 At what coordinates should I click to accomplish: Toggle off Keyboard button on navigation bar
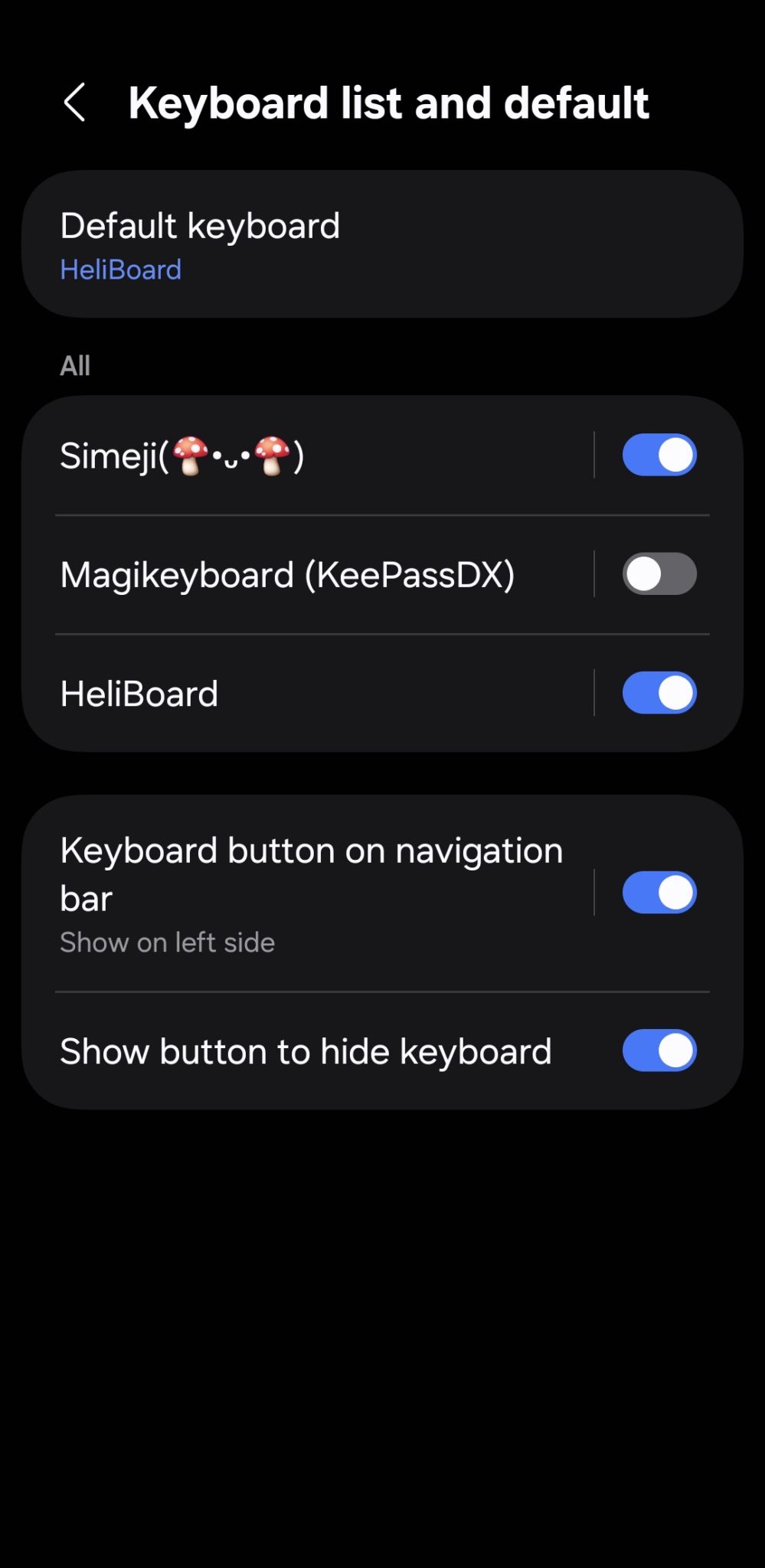click(659, 893)
